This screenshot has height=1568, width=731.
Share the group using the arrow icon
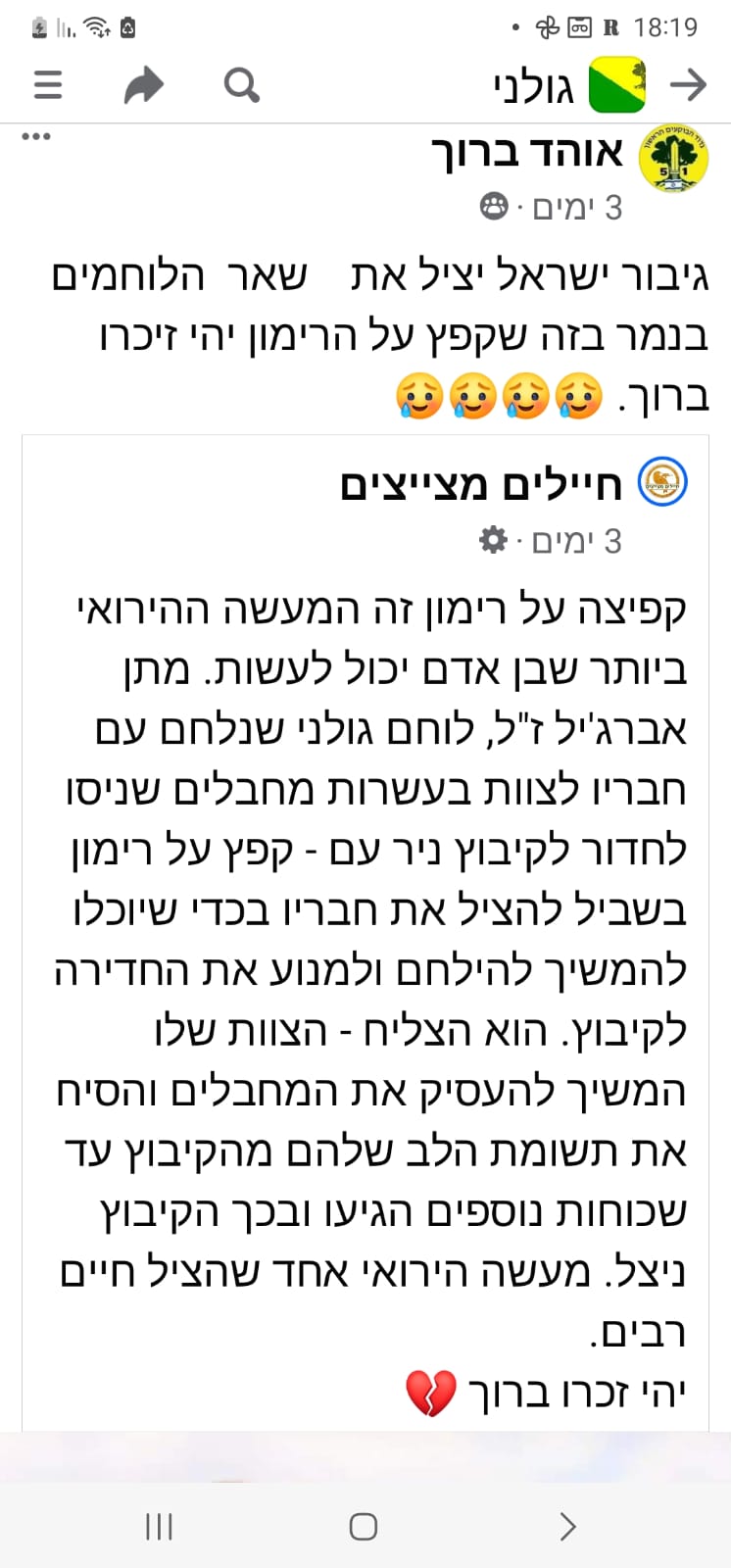tap(144, 85)
